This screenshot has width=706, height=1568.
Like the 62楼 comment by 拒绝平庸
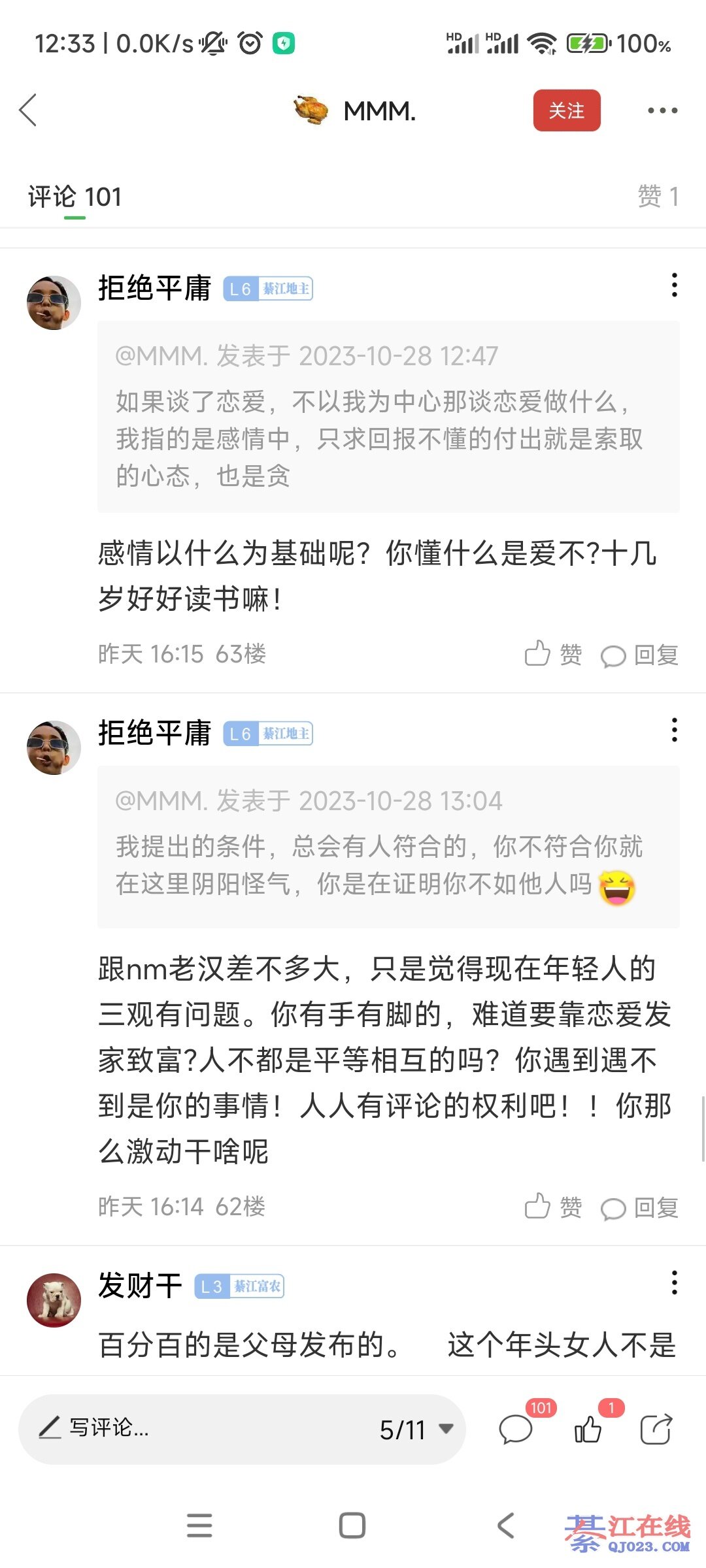coord(553,1207)
